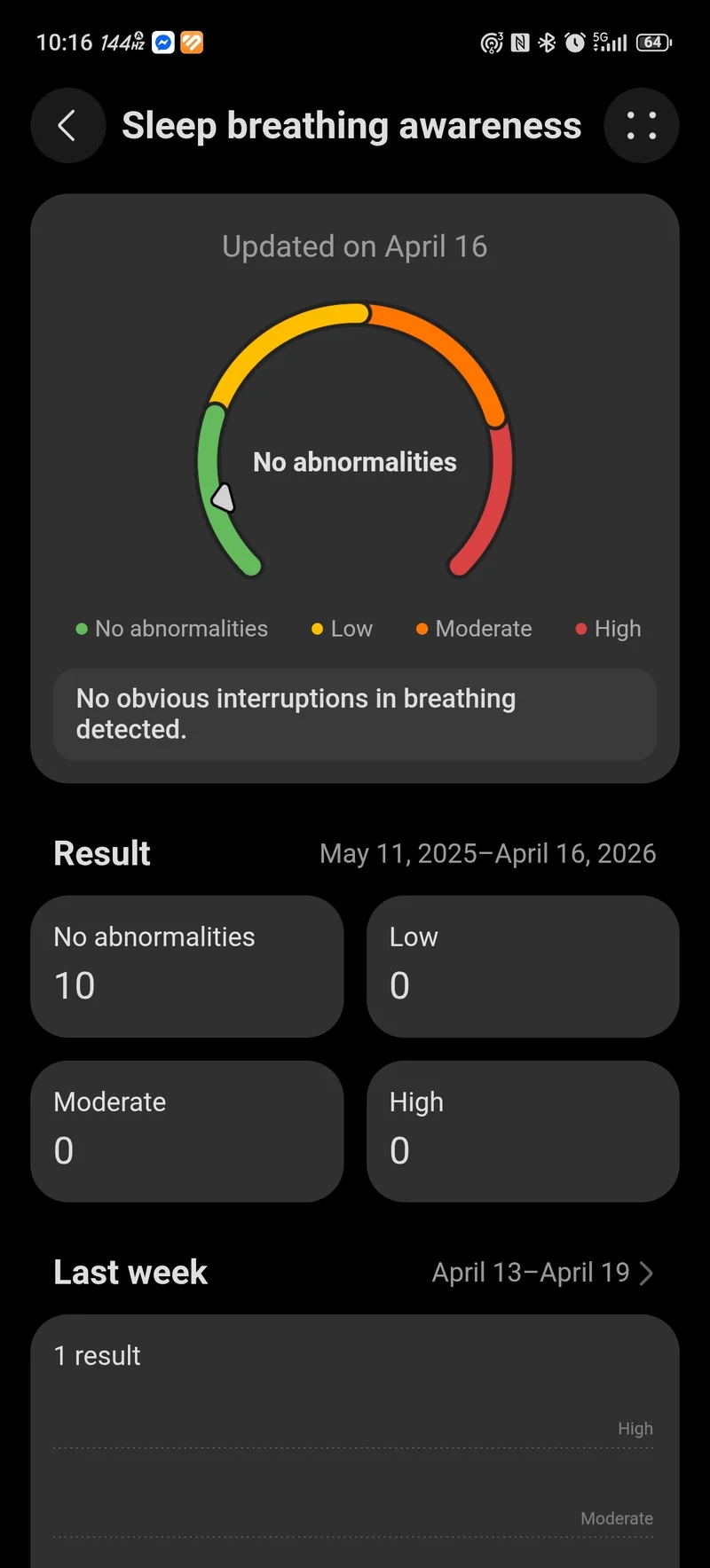Go back using the arrow icon
The image size is (710, 1568).
[68, 126]
